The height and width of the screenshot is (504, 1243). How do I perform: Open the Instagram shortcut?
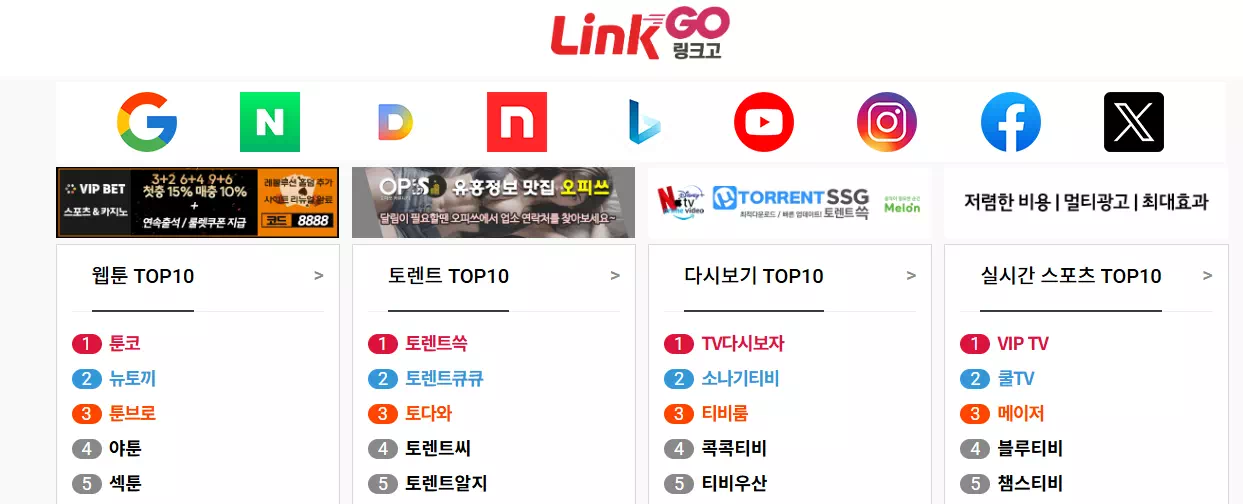[x=887, y=122]
